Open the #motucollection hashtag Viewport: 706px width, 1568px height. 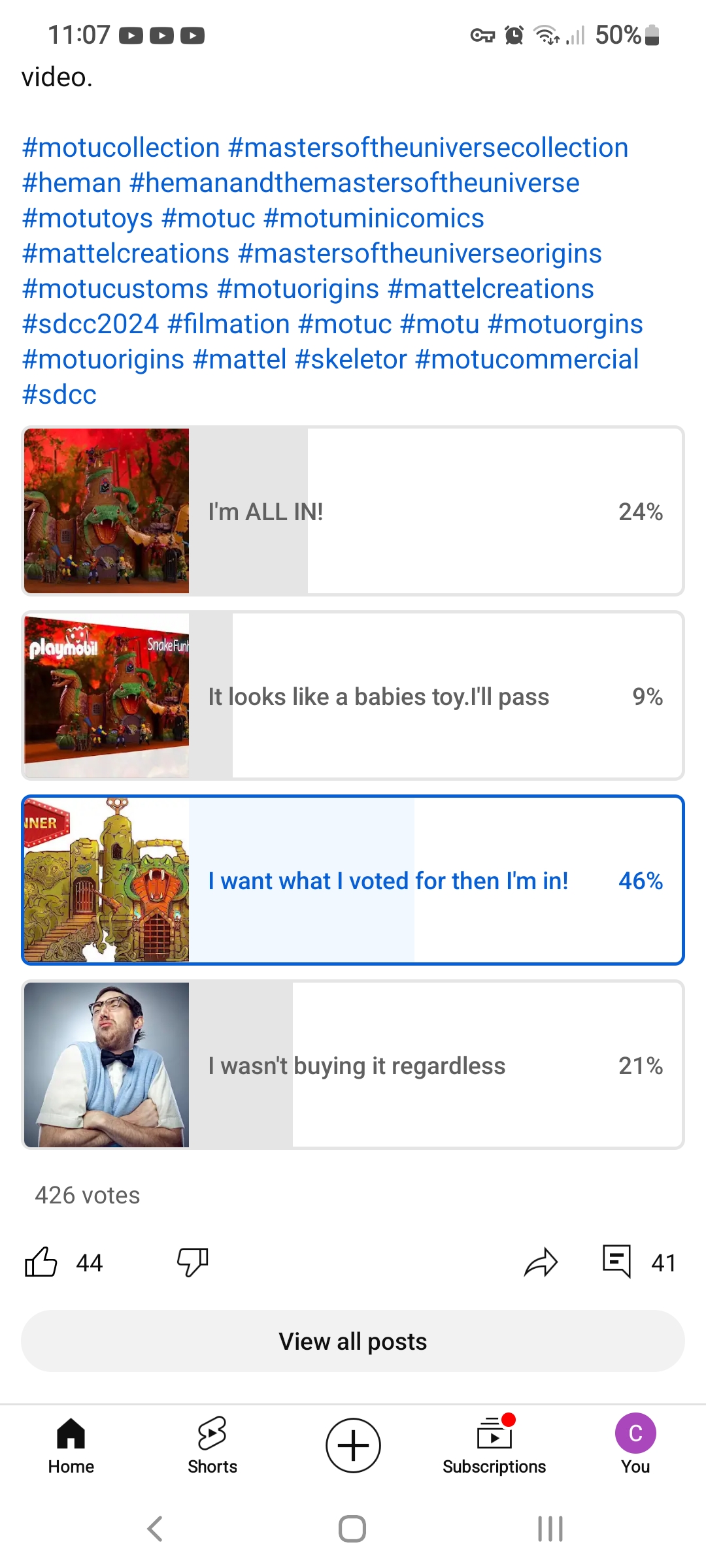coord(121,148)
